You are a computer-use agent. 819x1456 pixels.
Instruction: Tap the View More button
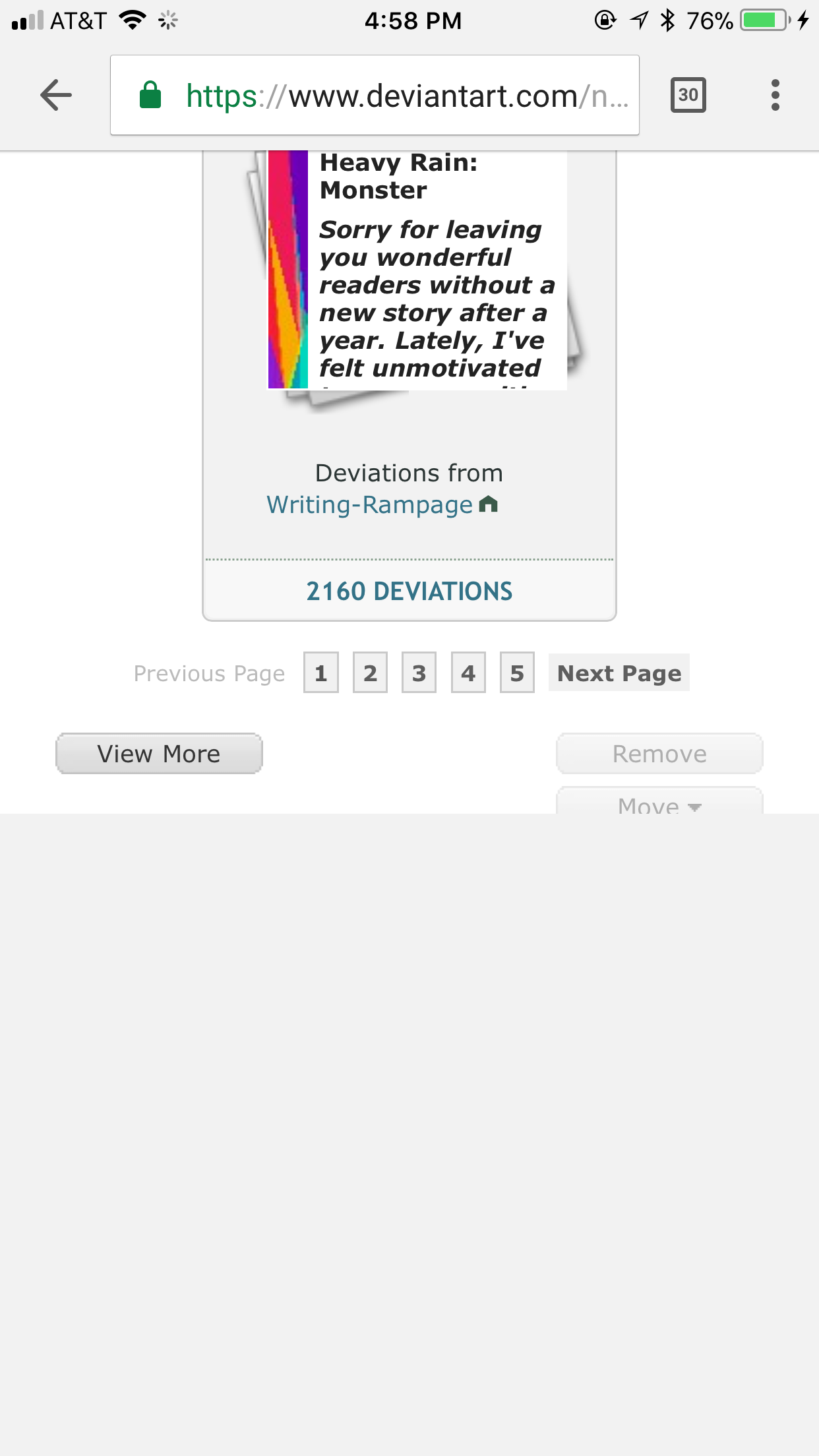(159, 754)
